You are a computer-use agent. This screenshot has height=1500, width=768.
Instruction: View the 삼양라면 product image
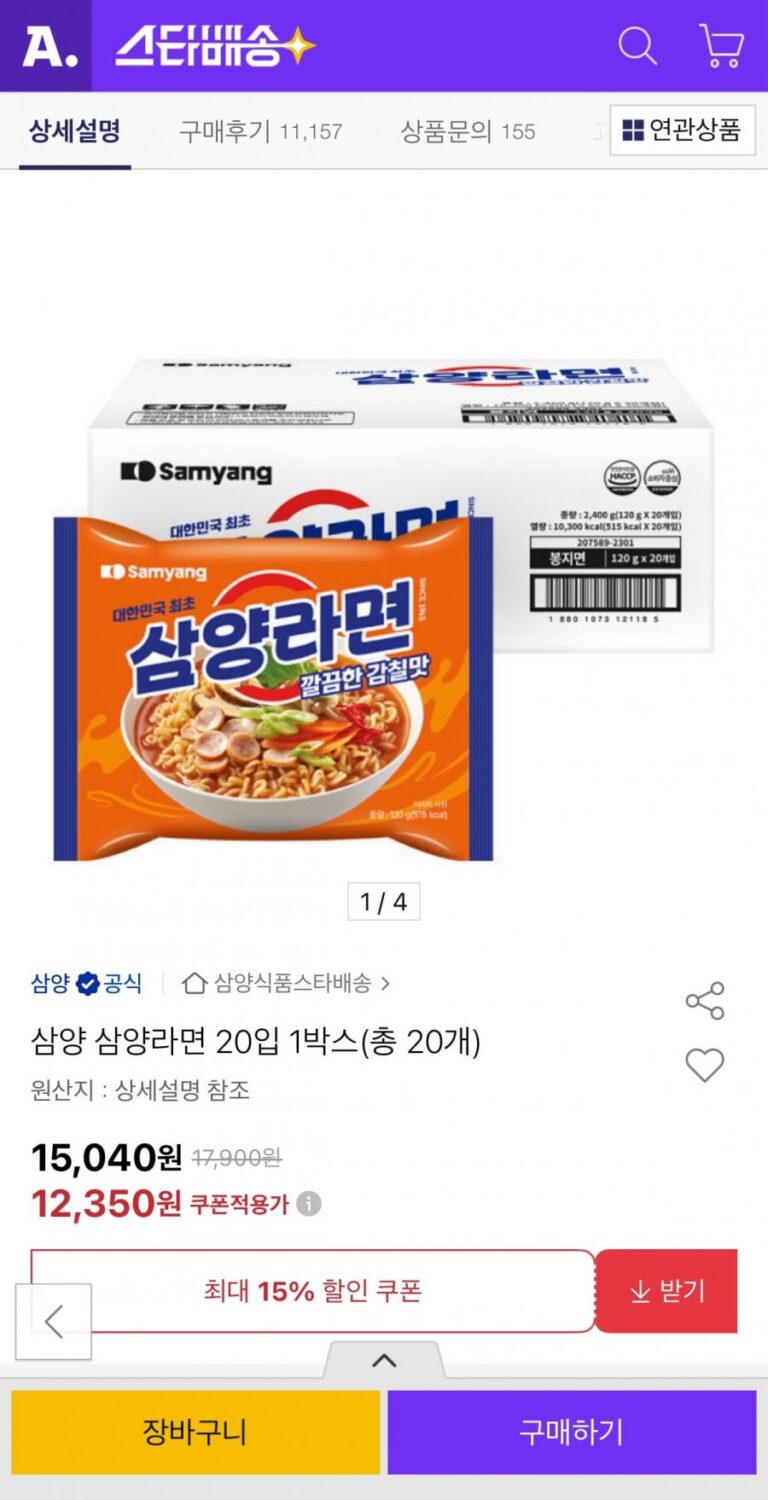(x=383, y=610)
